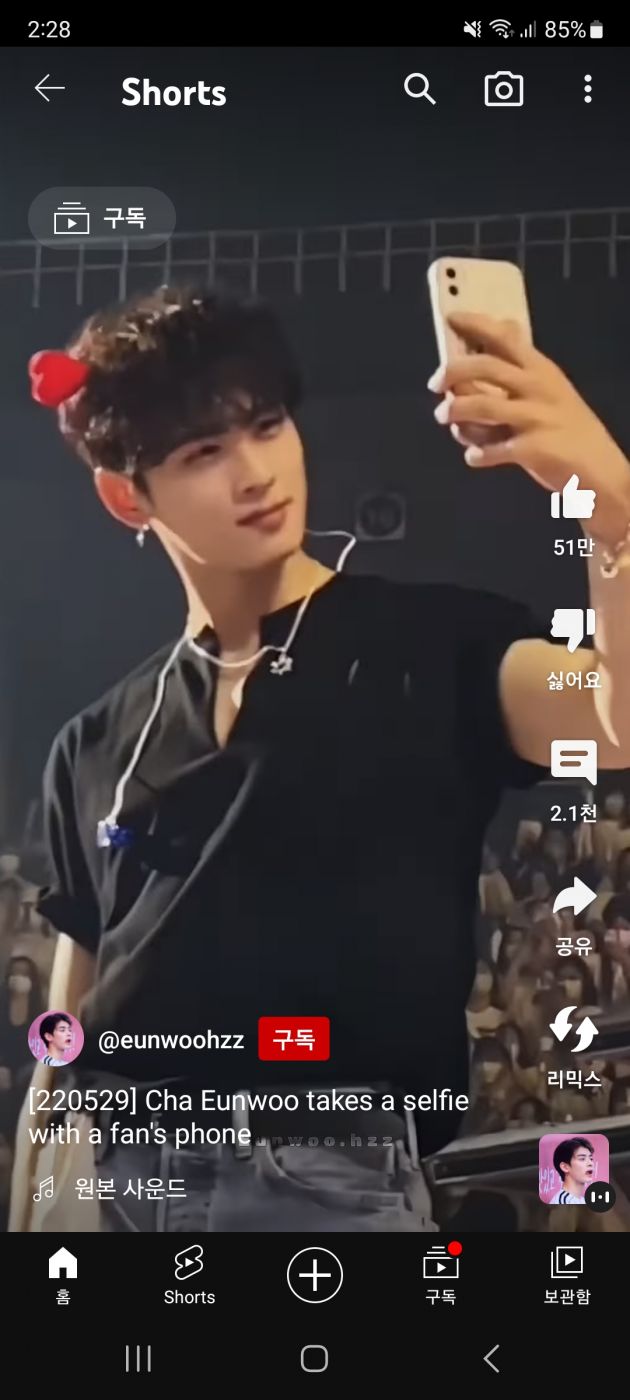The height and width of the screenshot is (1400, 630).
Task: Open the 구독 tab in bottom navigation
Action: 441,1276
